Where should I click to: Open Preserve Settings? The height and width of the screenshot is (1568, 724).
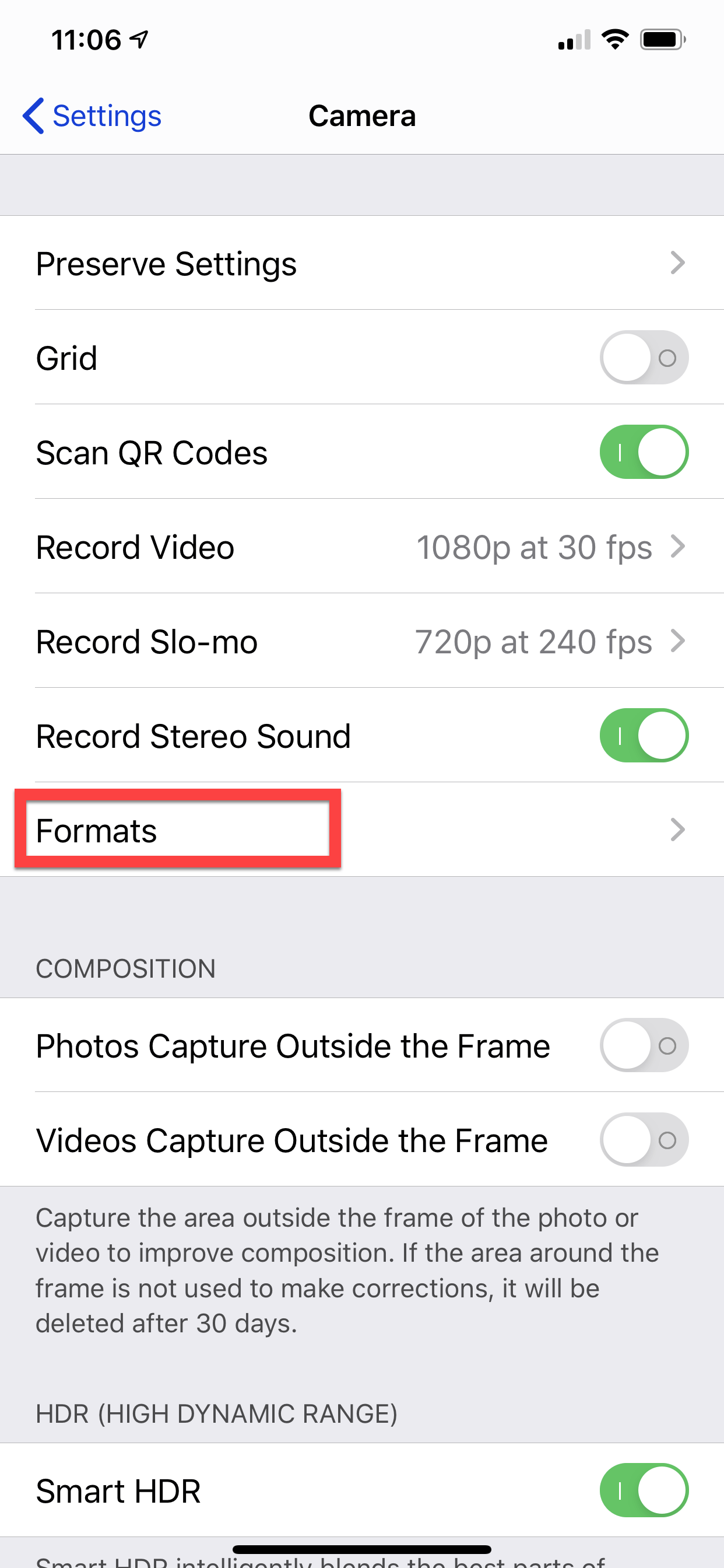[x=361, y=264]
